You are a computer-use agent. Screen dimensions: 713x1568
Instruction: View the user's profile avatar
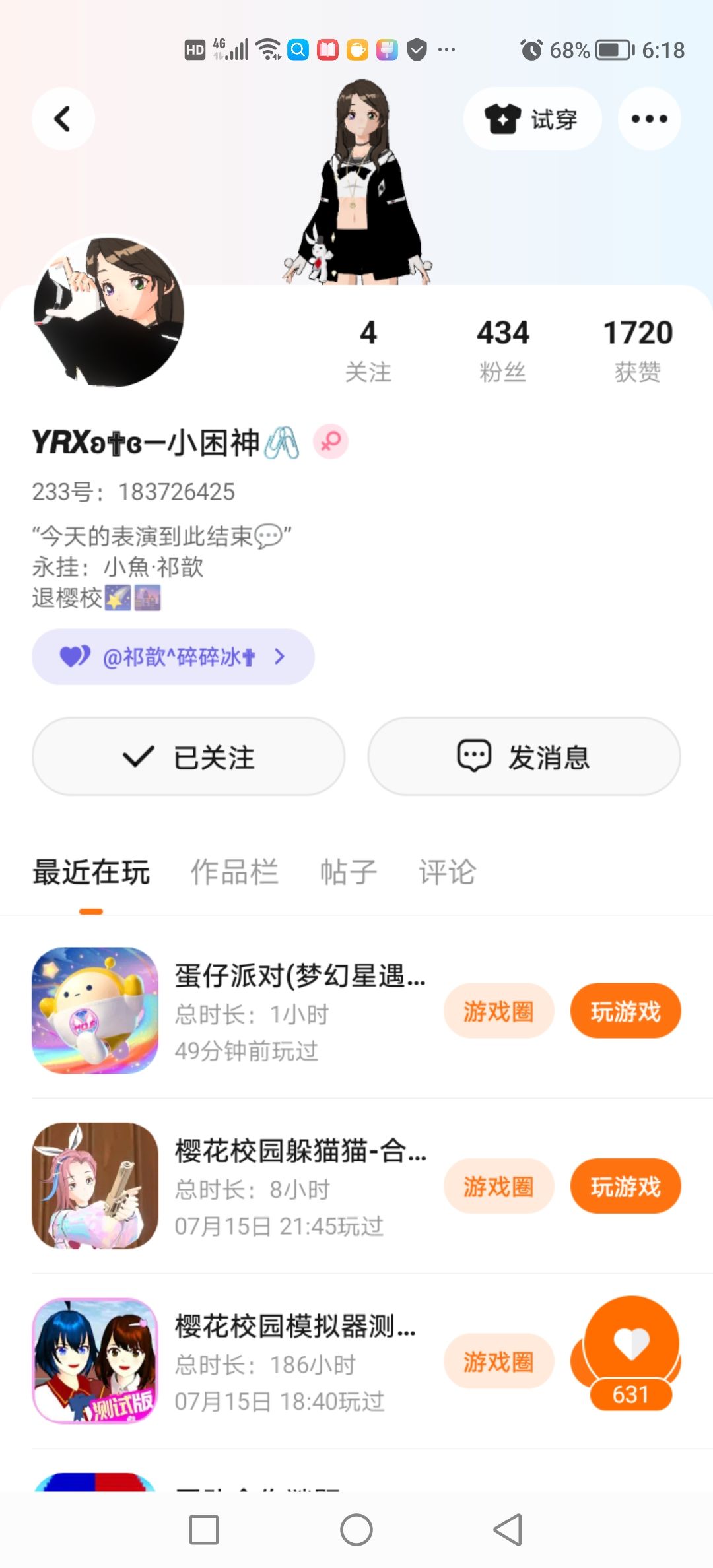coord(109,312)
